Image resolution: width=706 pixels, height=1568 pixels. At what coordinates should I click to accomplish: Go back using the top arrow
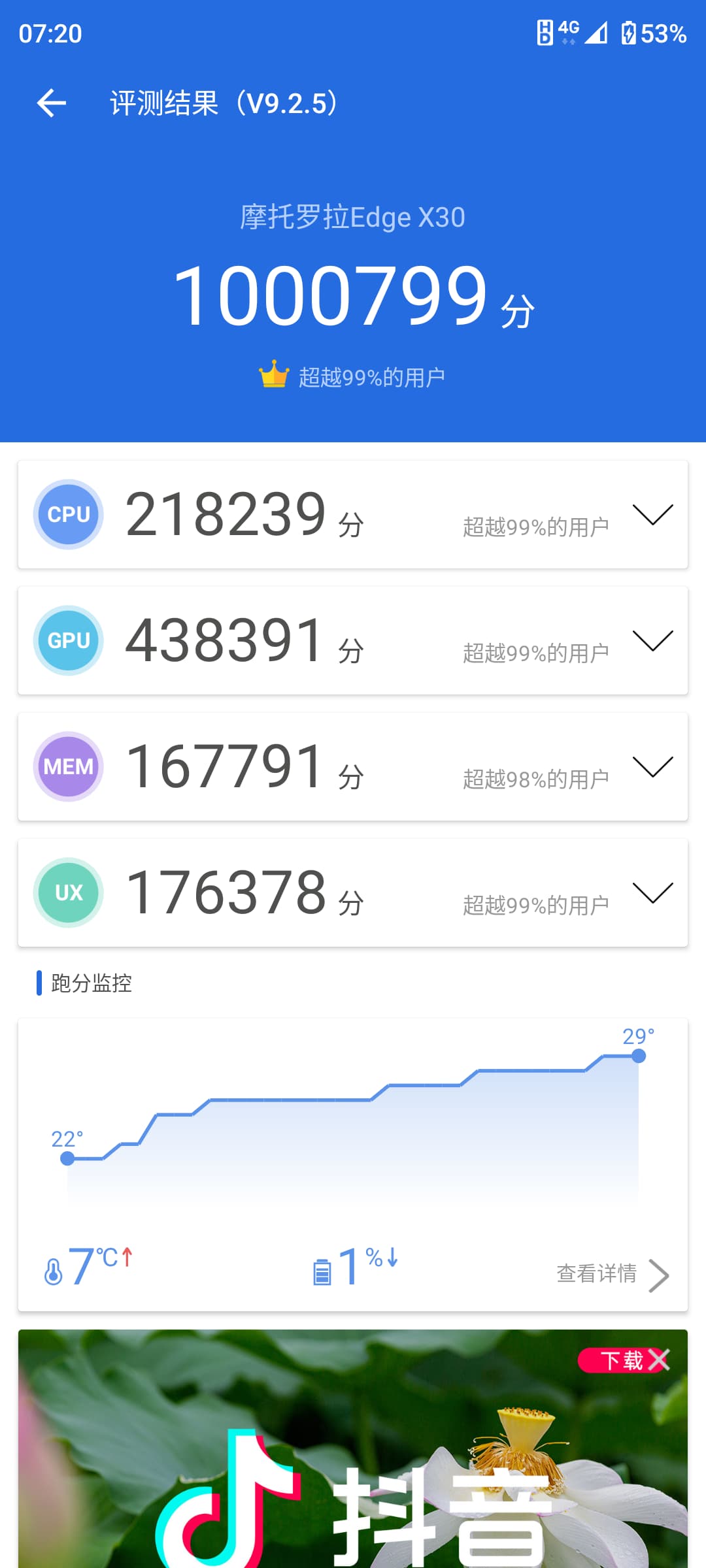point(52,103)
